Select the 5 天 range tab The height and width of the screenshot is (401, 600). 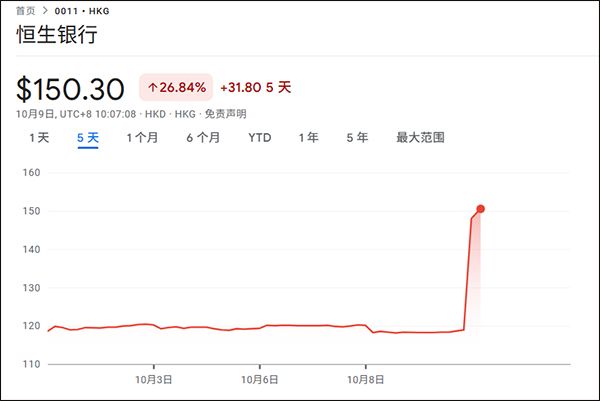(88, 138)
